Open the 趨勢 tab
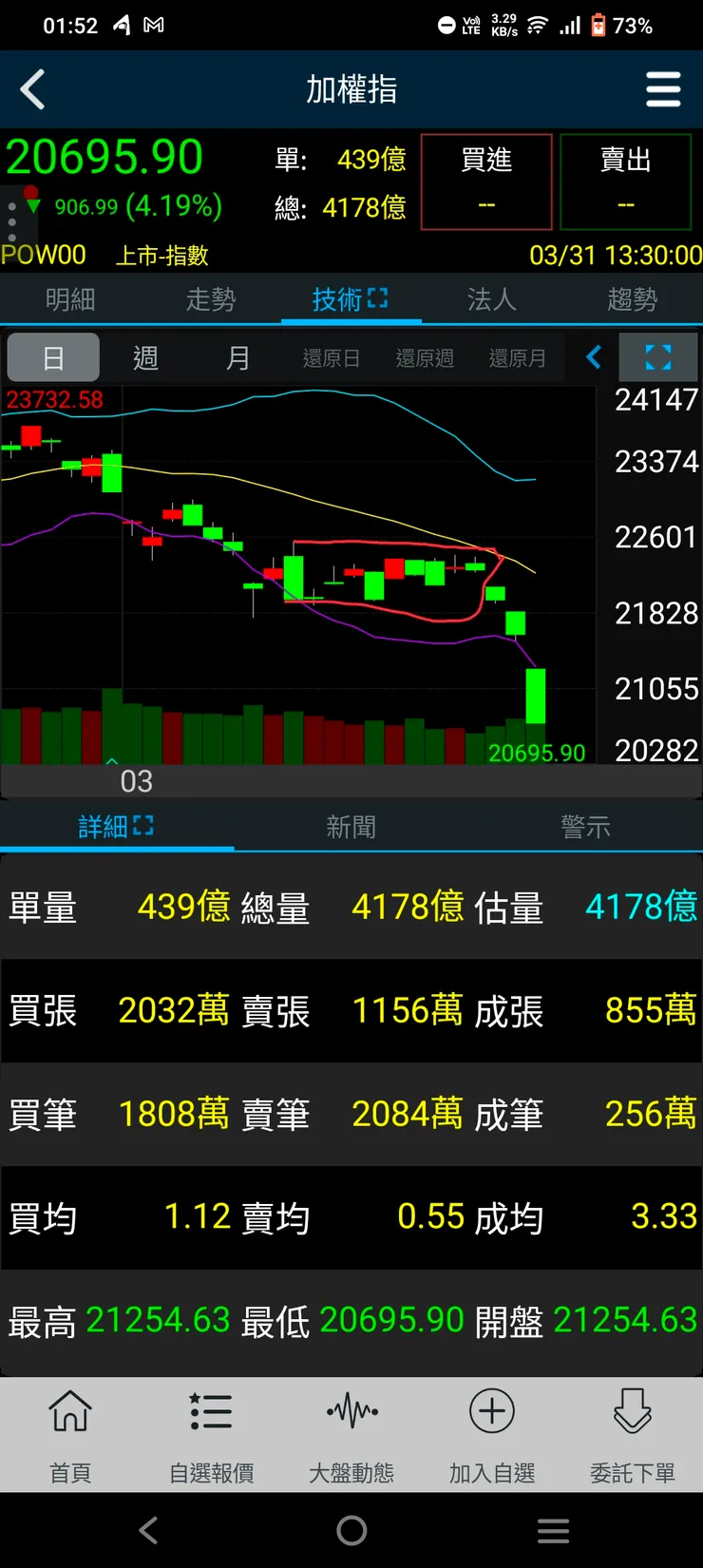The height and width of the screenshot is (1568, 703). pos(632,299)
